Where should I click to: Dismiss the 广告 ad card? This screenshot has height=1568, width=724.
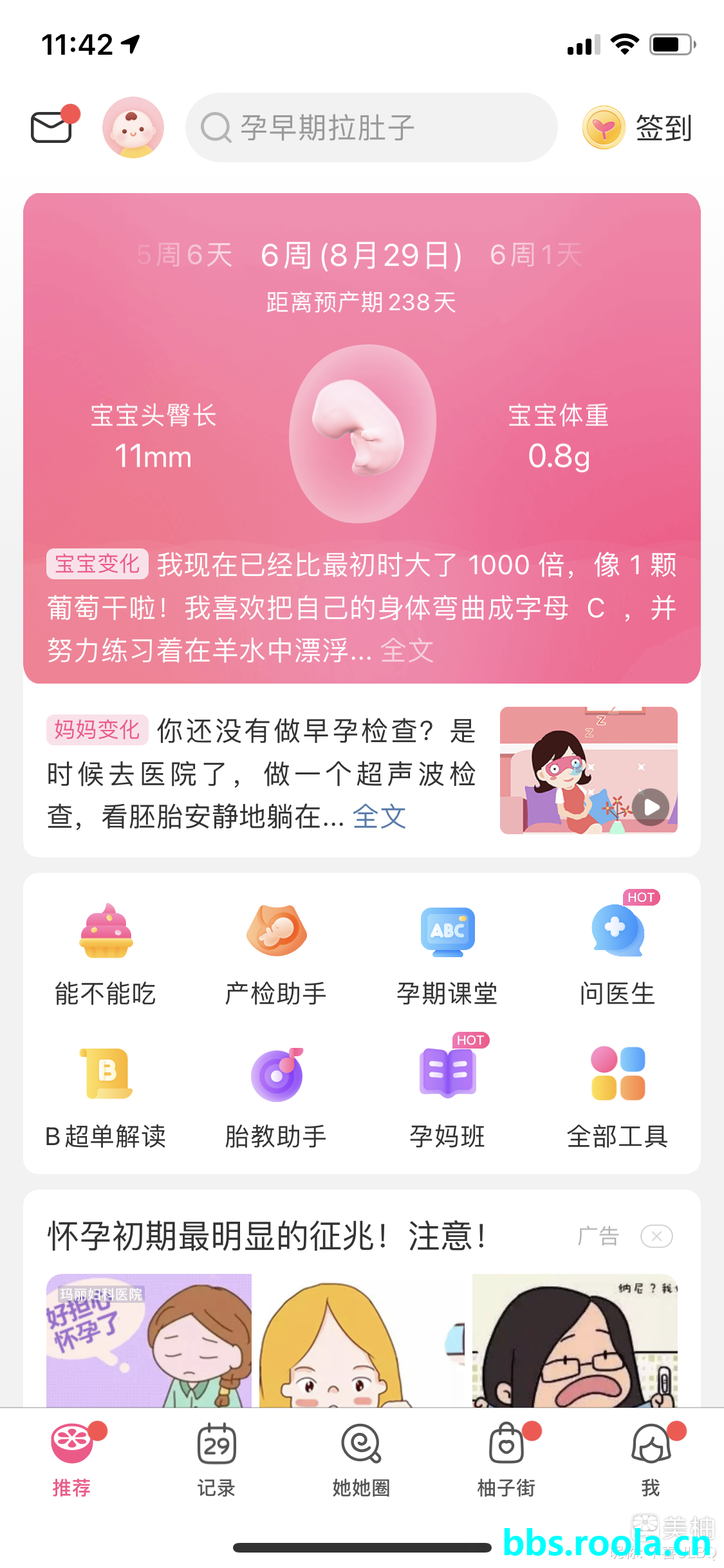656,1237
